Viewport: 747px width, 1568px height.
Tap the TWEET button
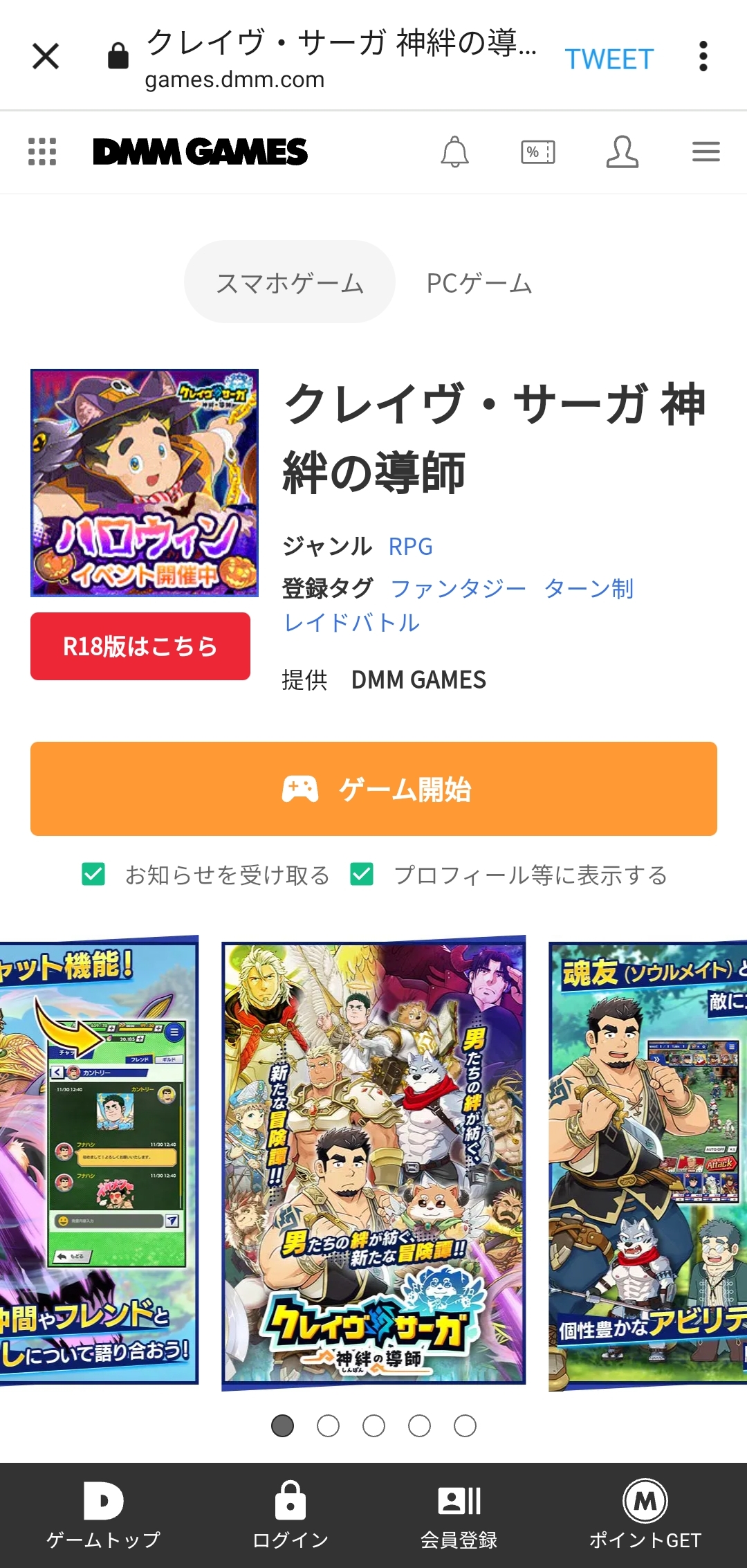pos(609,59)
